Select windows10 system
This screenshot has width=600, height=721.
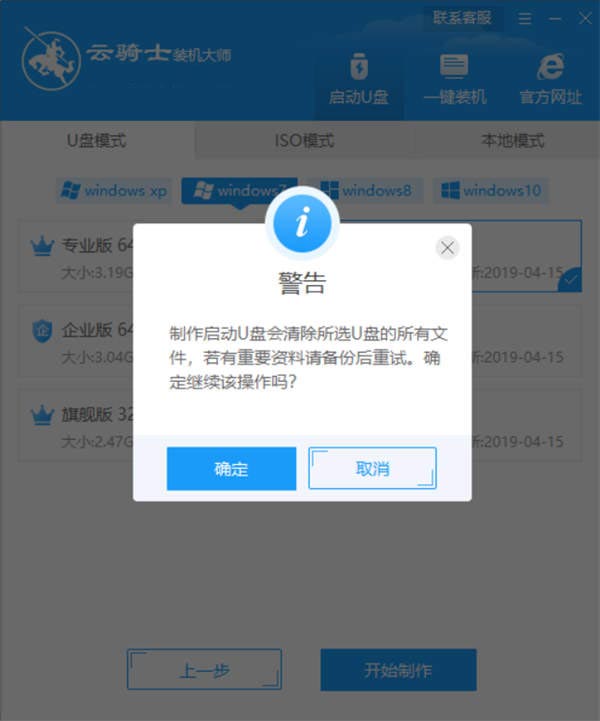click(492, 190)
